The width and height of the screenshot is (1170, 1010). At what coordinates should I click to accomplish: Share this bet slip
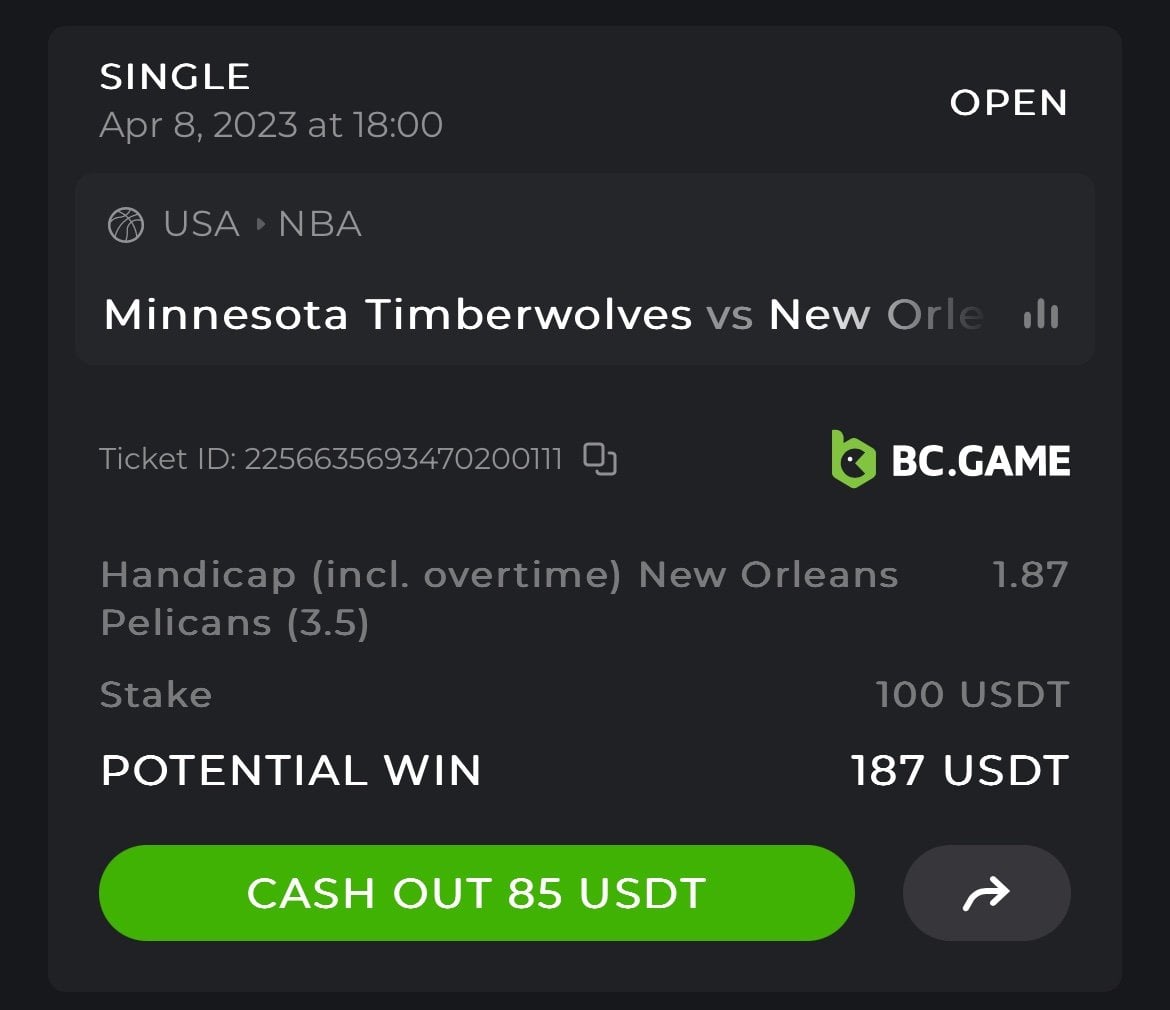pyautogui.click(x=986, y=893)
